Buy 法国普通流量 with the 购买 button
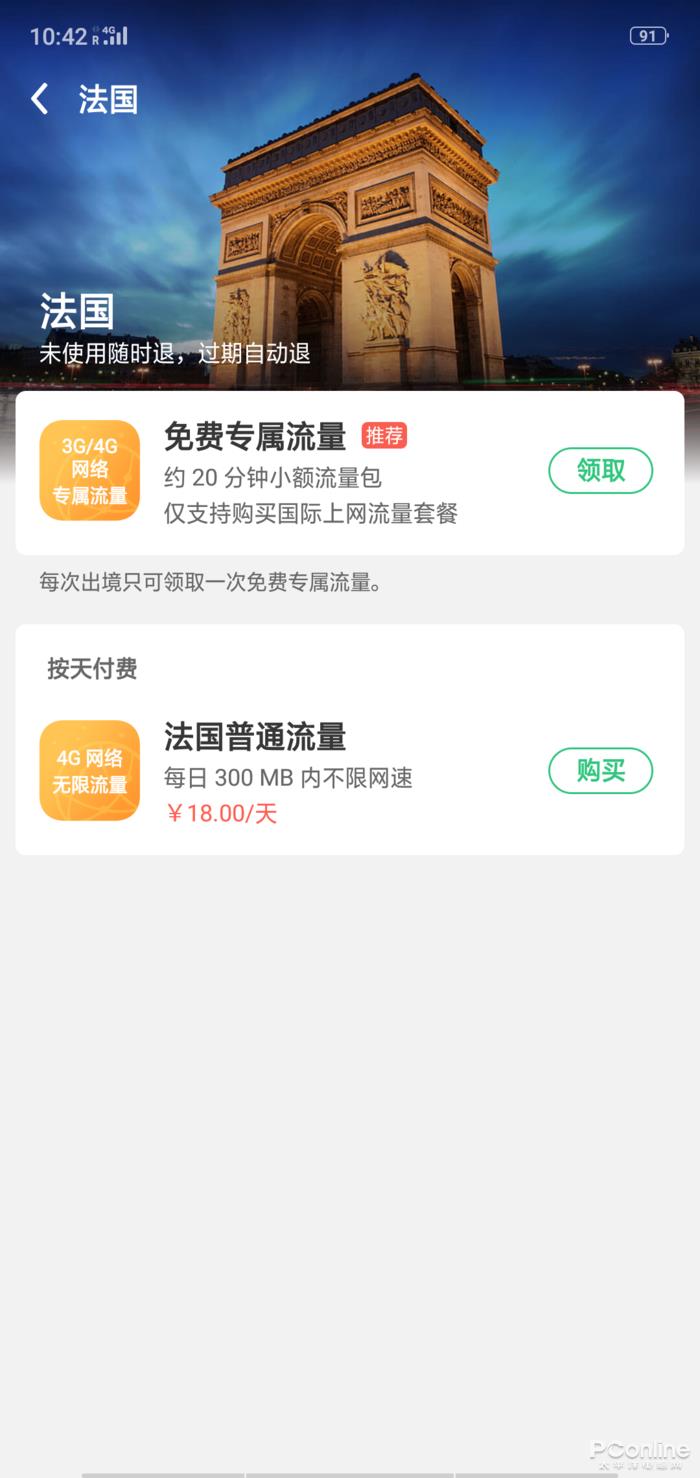The image size is (700, 1478). point(600,771)
